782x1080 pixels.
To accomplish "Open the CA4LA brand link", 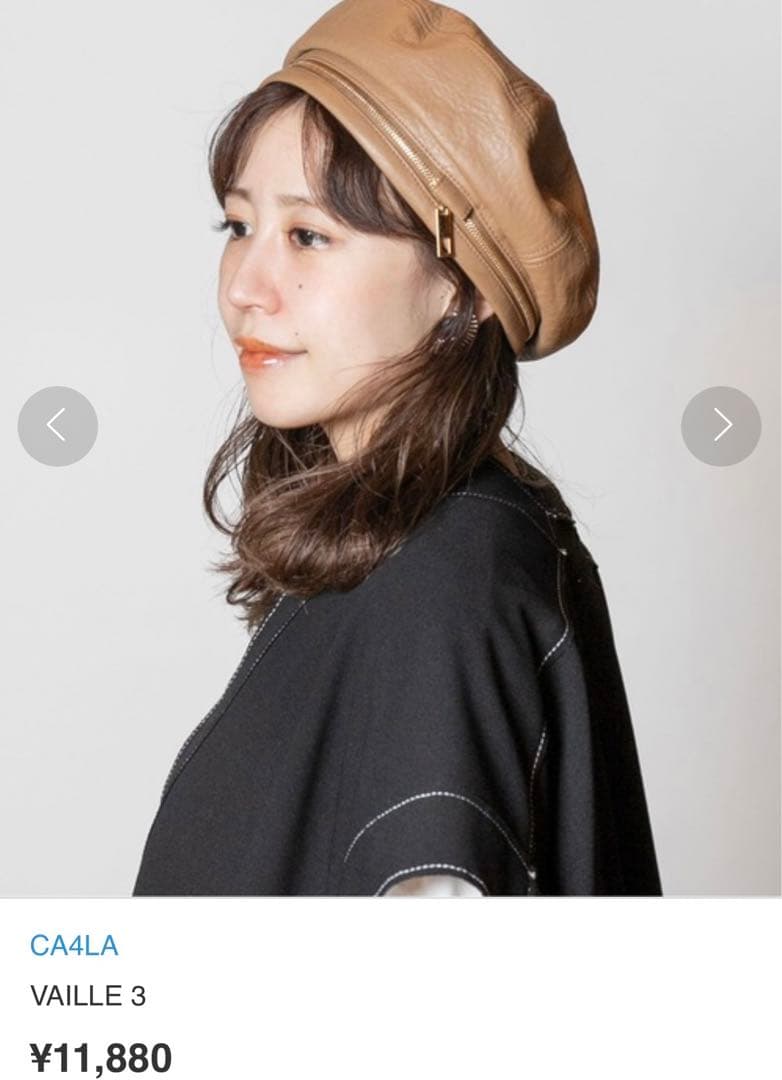I will click(x=74, y=945).
